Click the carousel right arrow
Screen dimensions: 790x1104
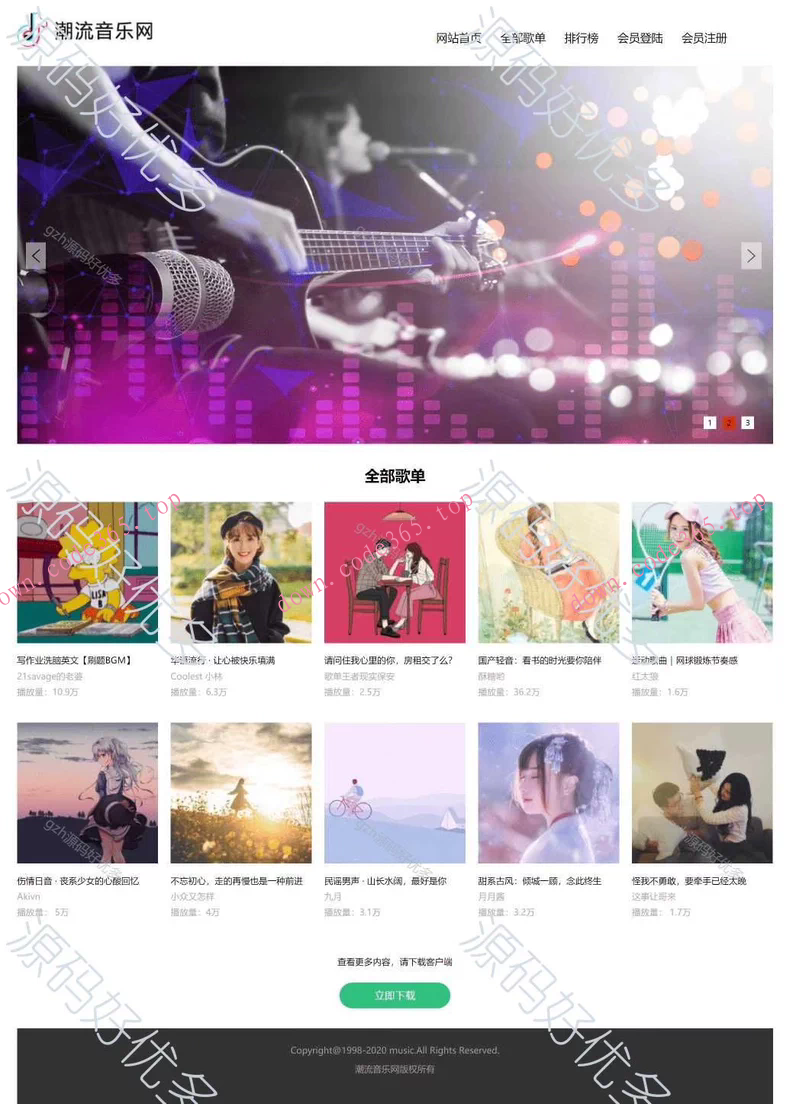pyautogui.click(x=751, y=256)
